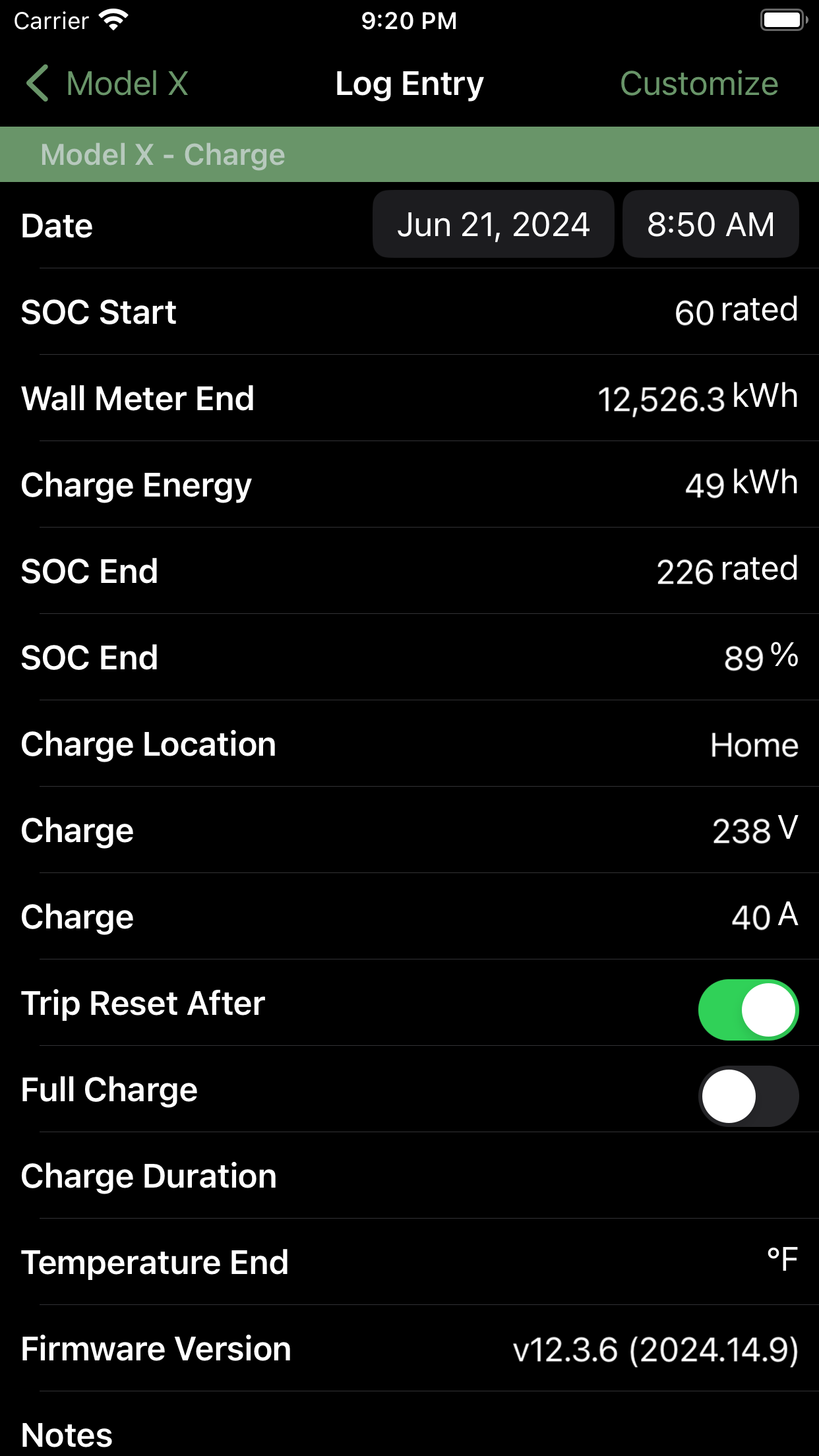Change the time 8:50 AM
Viewport: 819px width, 1456px height.
tap(710, 224)
